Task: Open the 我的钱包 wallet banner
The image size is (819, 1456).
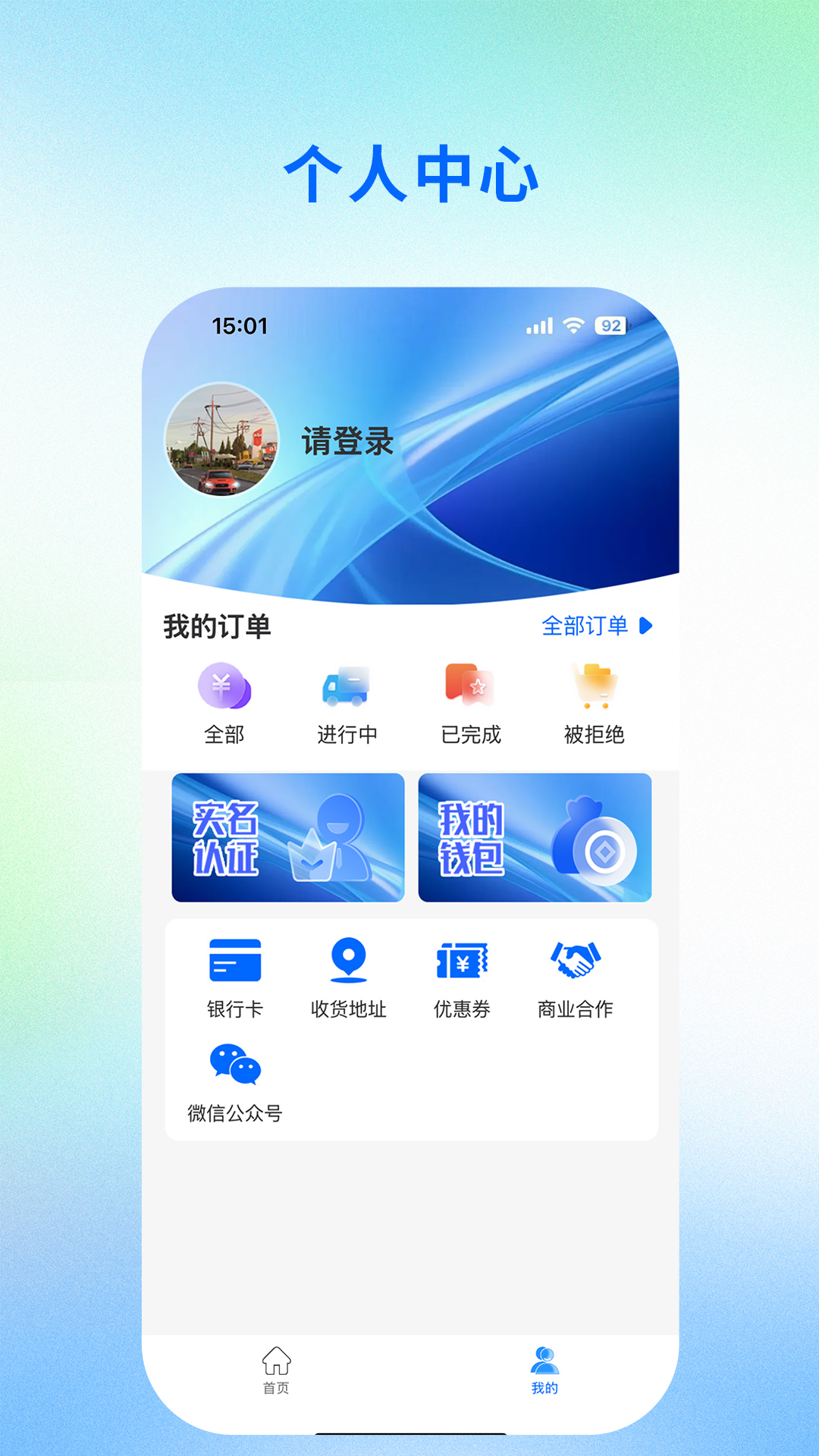Action: (x=536, y=837)
